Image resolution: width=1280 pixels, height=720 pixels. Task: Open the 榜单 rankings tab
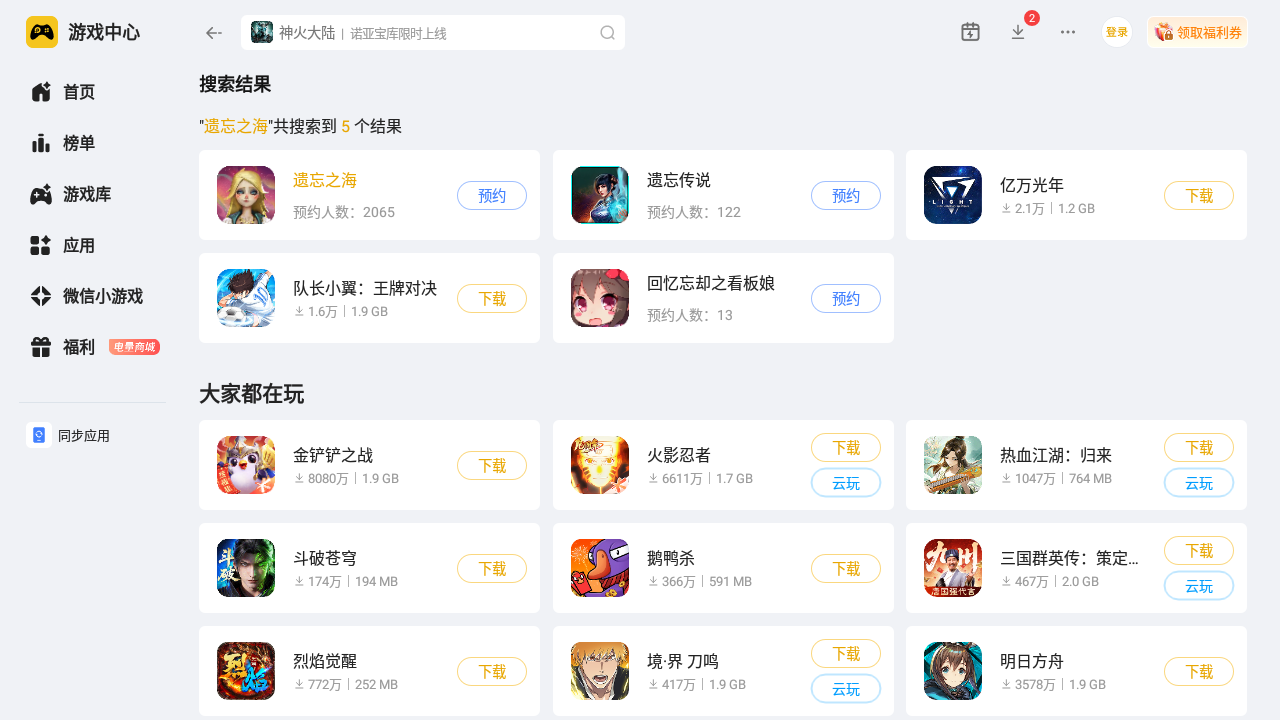pyautogui.click(x=78, y=143)
